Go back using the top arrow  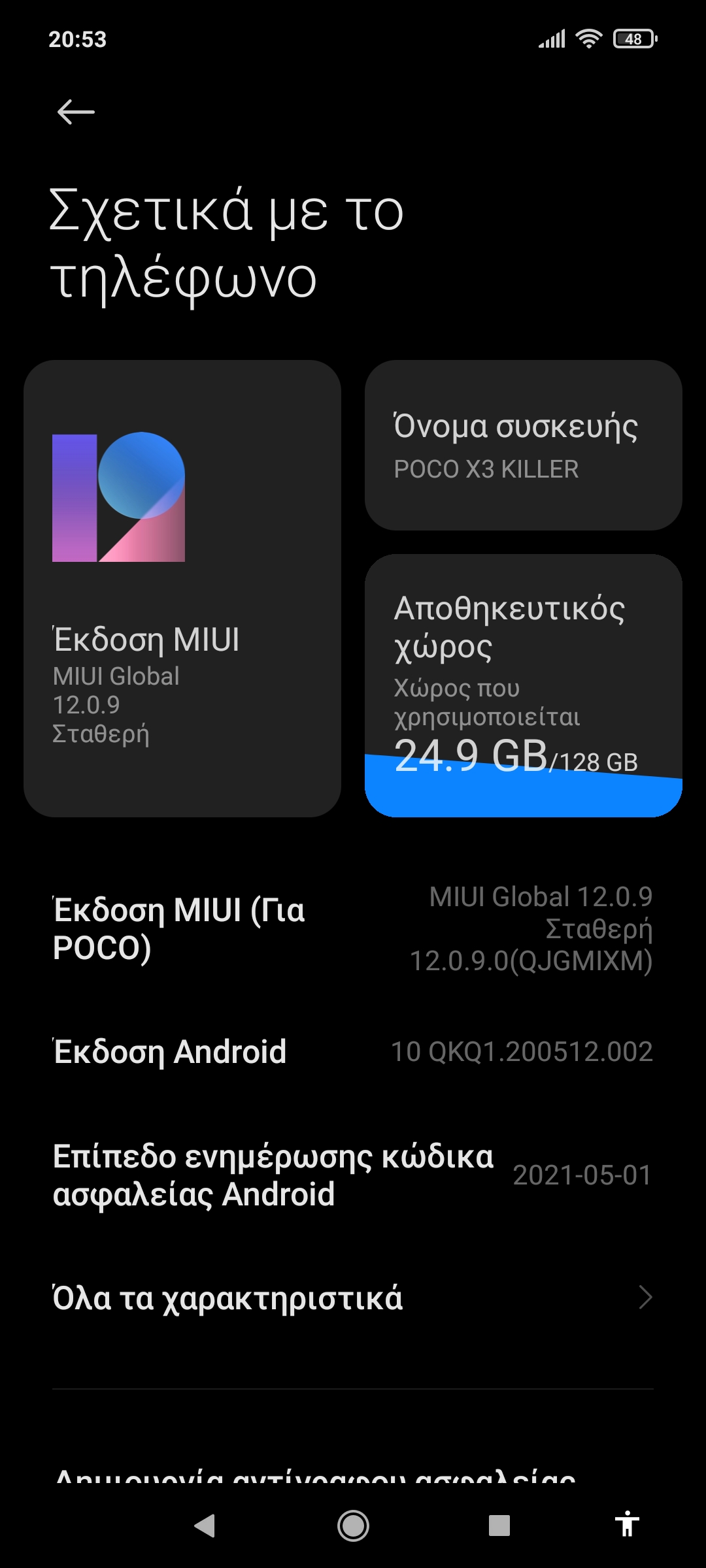(76, 112)
